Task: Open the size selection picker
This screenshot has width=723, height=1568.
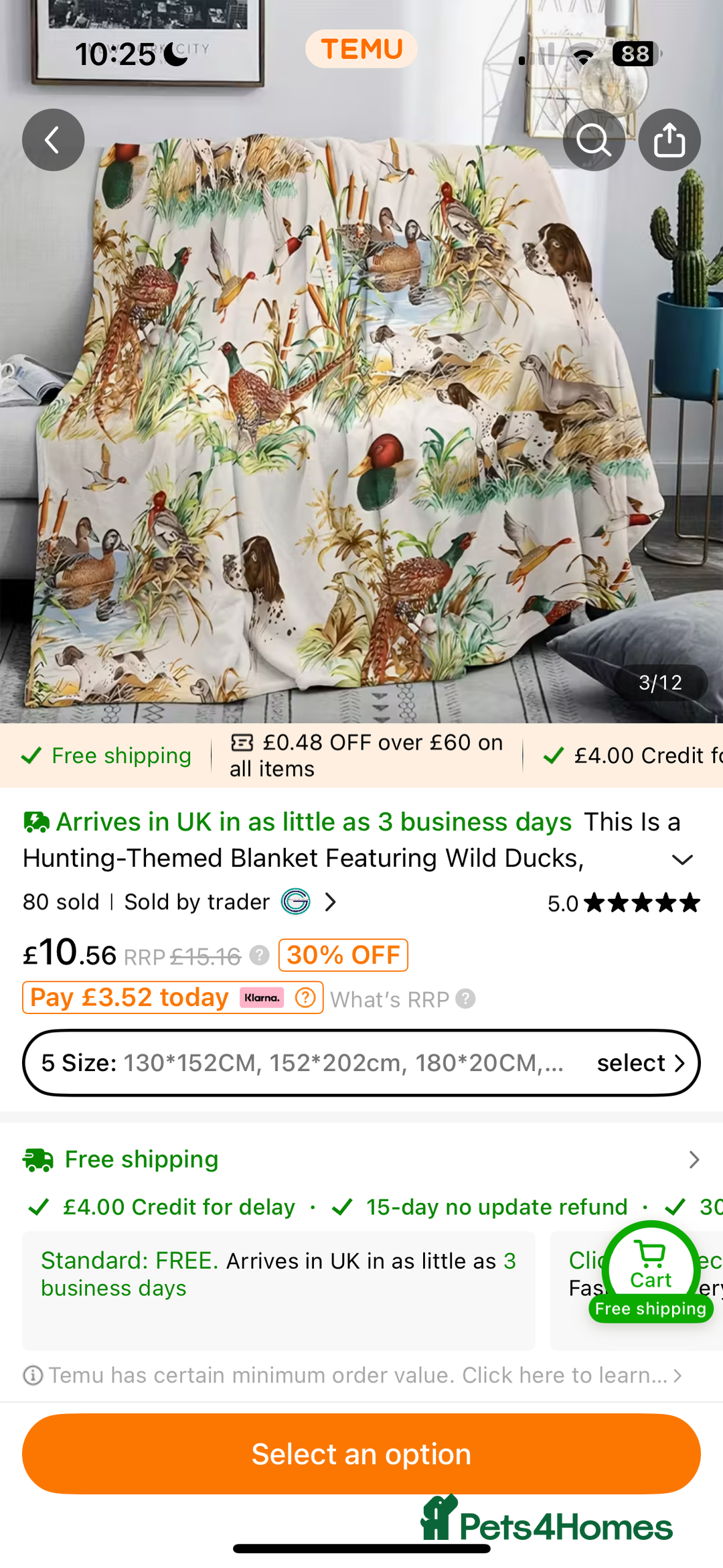Action: (x=361, y=1063)
